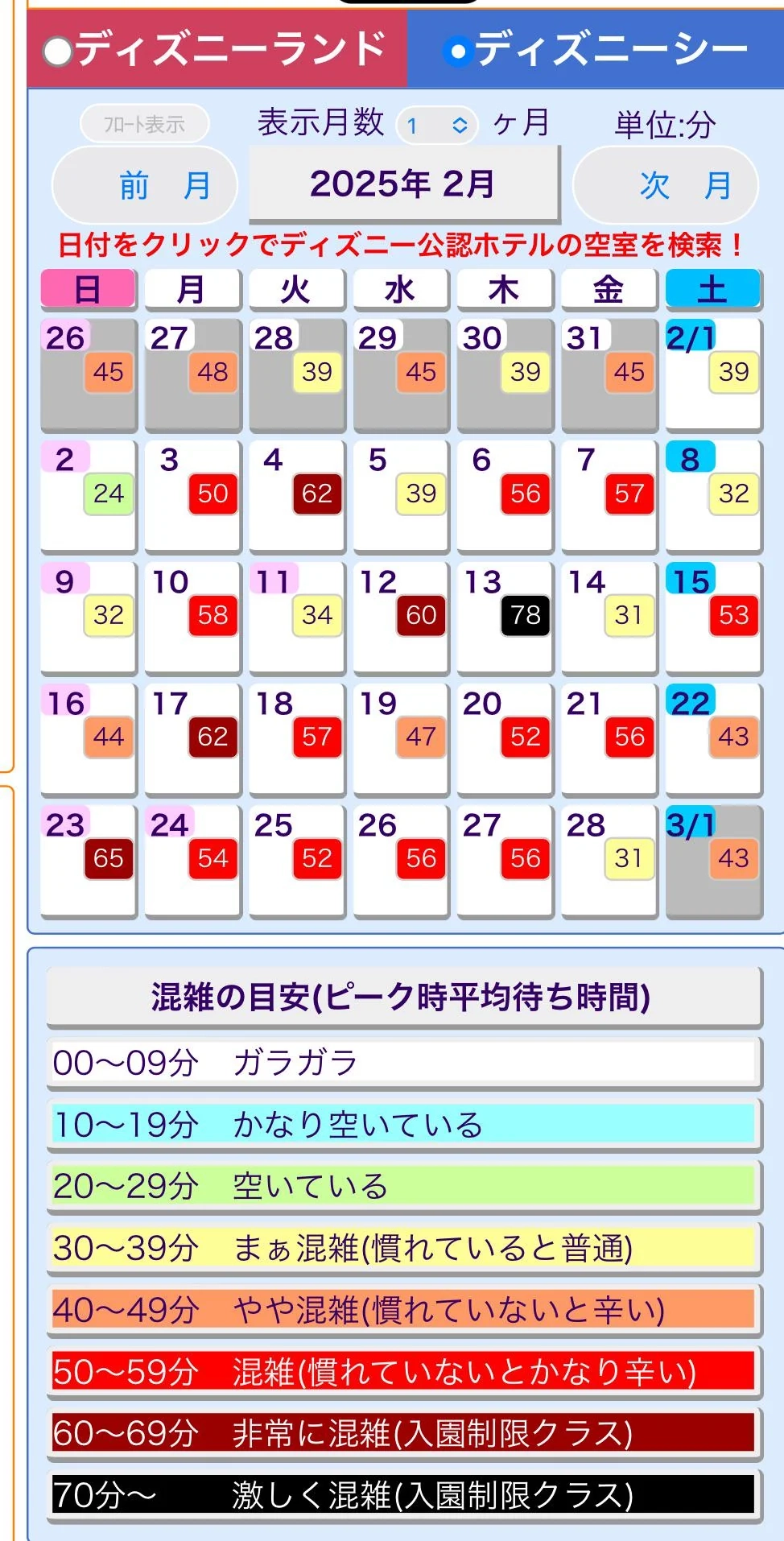The image size is (784, 1541).
Task: Go to previous month with 前月
Action: 144,185
